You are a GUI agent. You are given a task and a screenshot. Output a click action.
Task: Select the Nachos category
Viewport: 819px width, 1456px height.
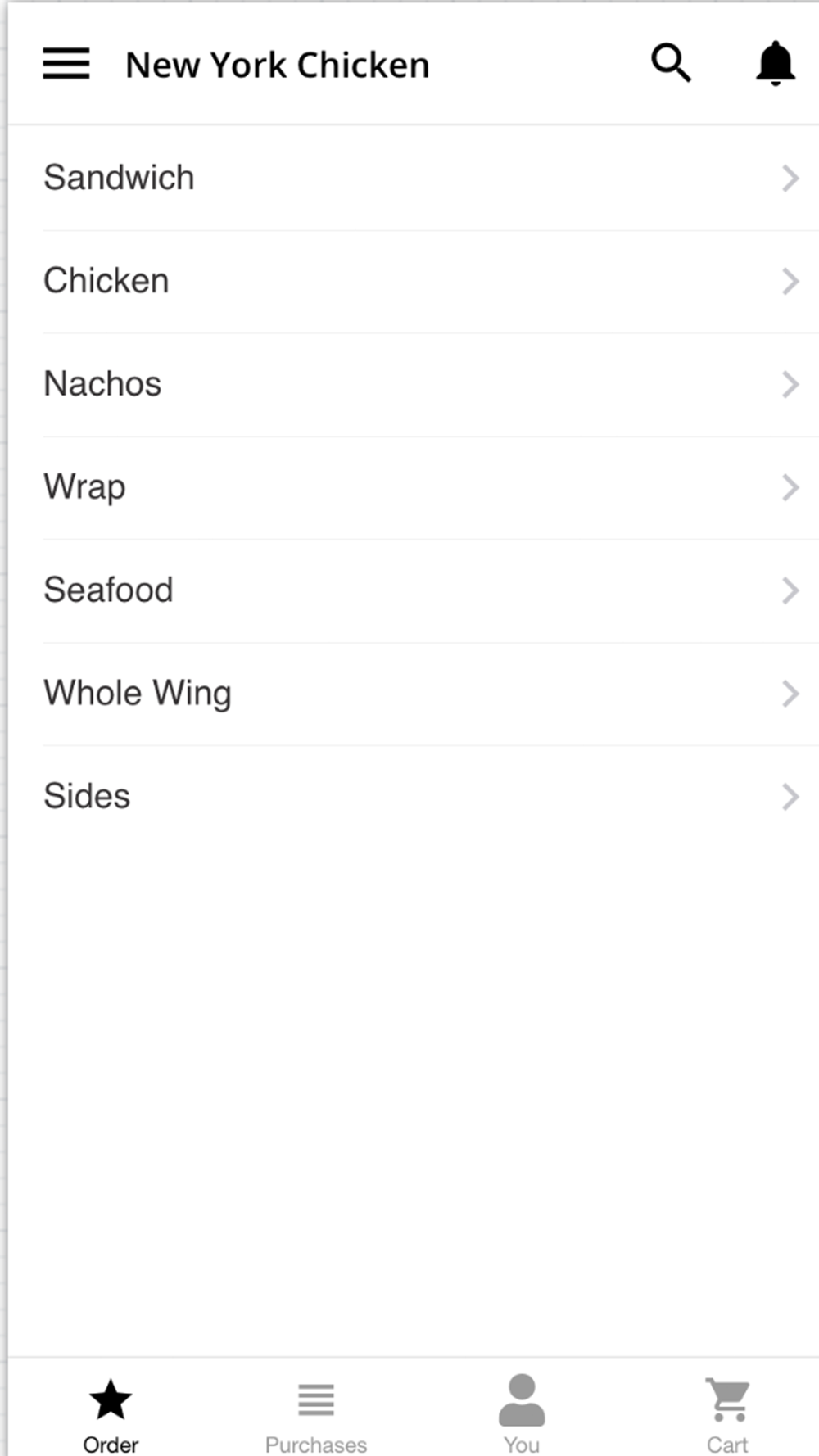point(414,385)
